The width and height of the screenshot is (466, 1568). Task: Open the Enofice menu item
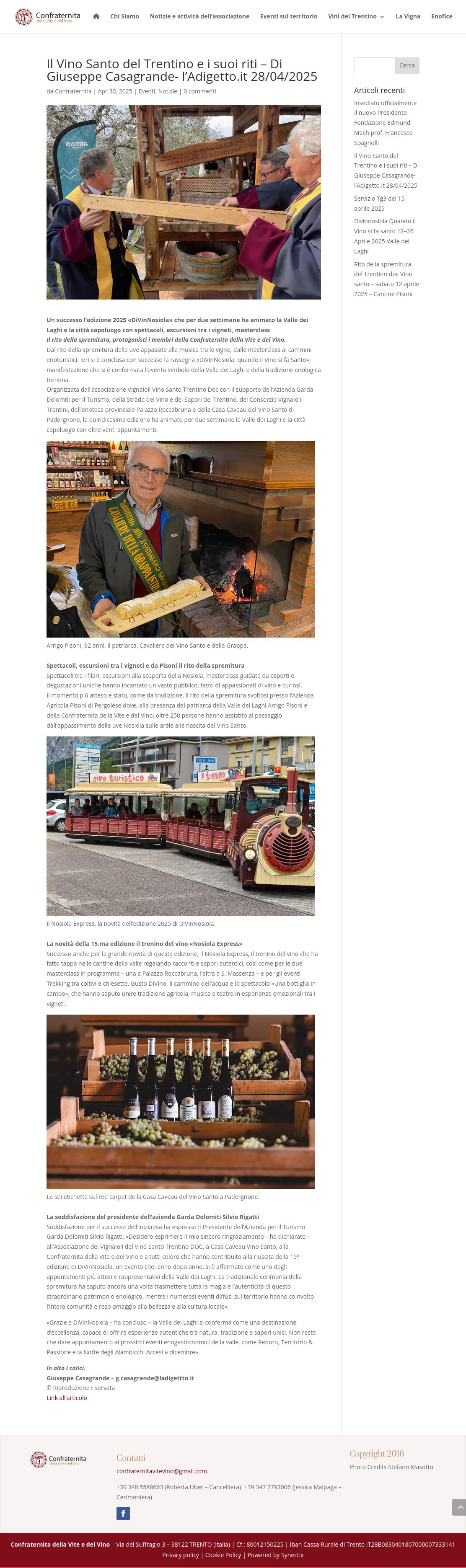pos(442,16)
